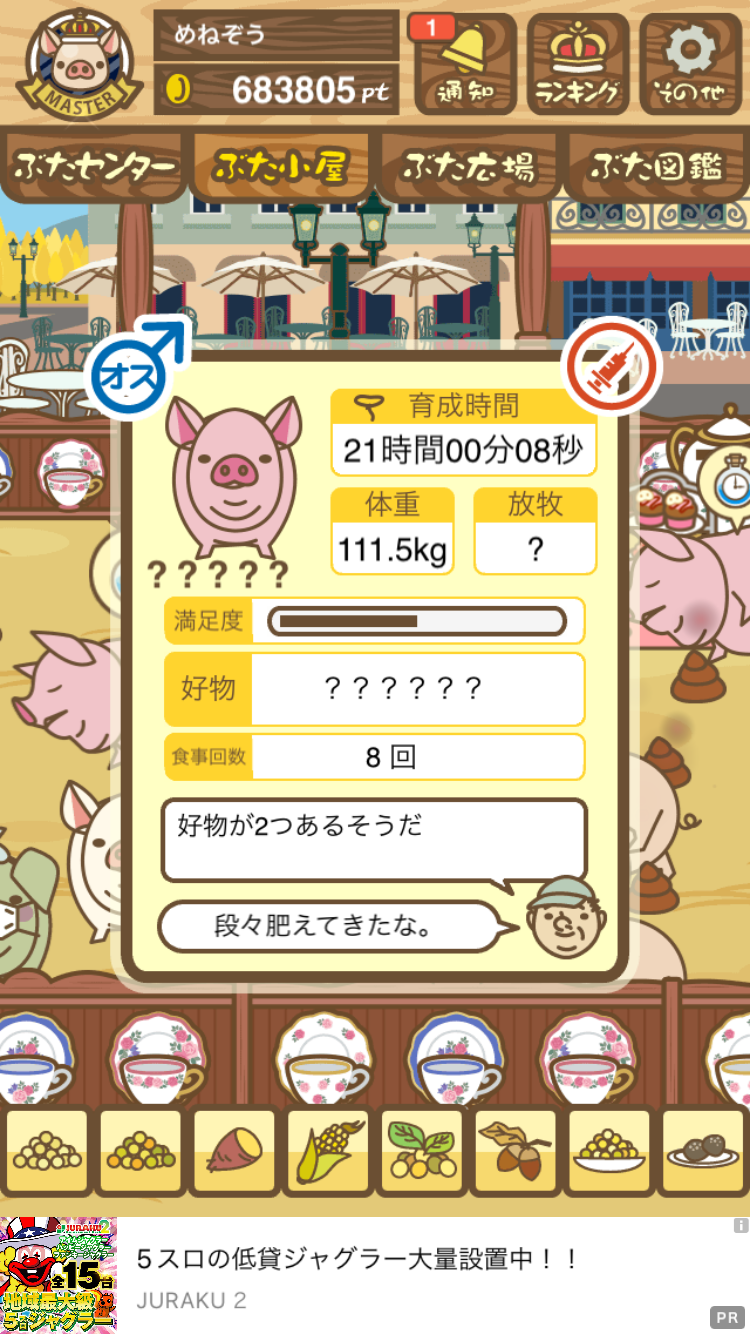Switch to the ぶたセンター tab
The width and height of the screenshot is (750, 1334).
[95, 166]
